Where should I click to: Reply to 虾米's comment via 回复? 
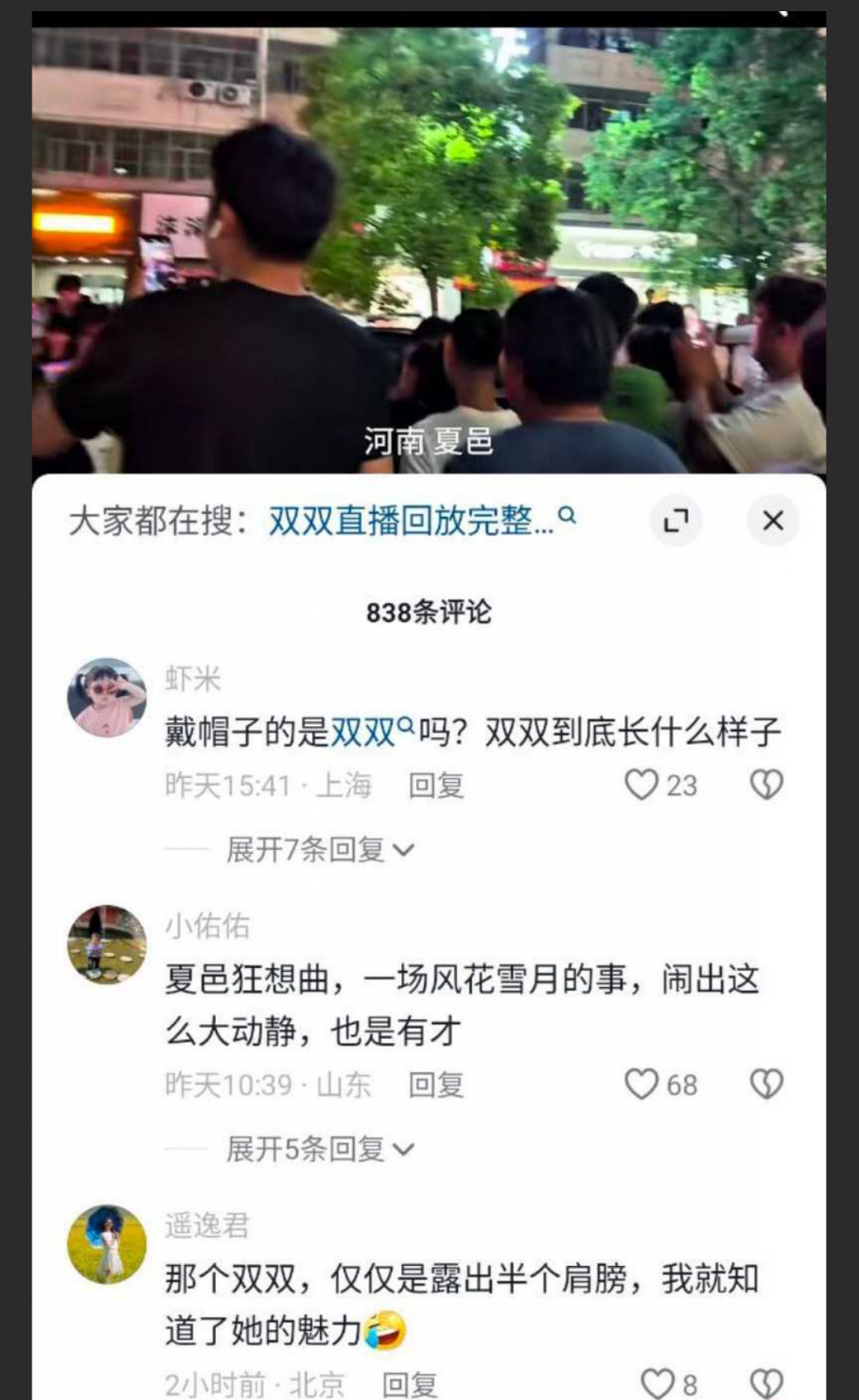[x=435, y=785]
